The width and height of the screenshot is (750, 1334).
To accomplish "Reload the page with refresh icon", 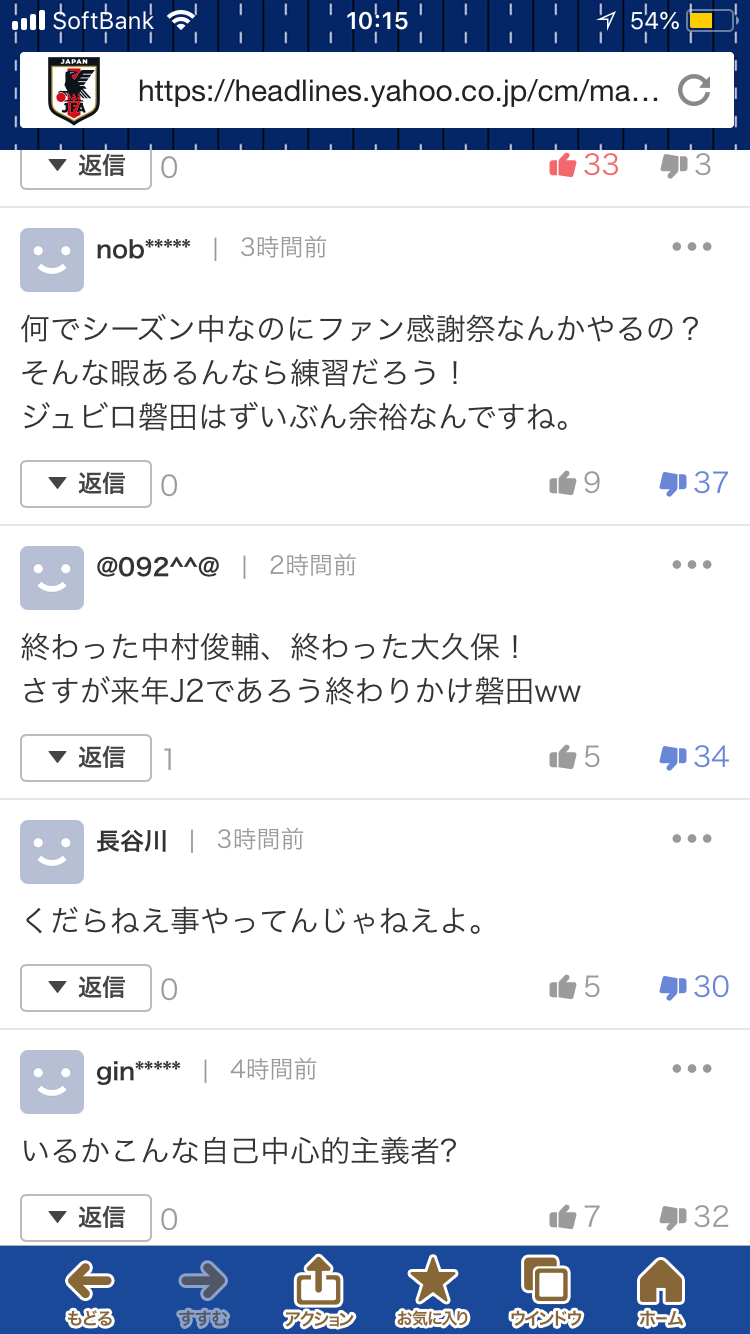I will click(693, 91).
